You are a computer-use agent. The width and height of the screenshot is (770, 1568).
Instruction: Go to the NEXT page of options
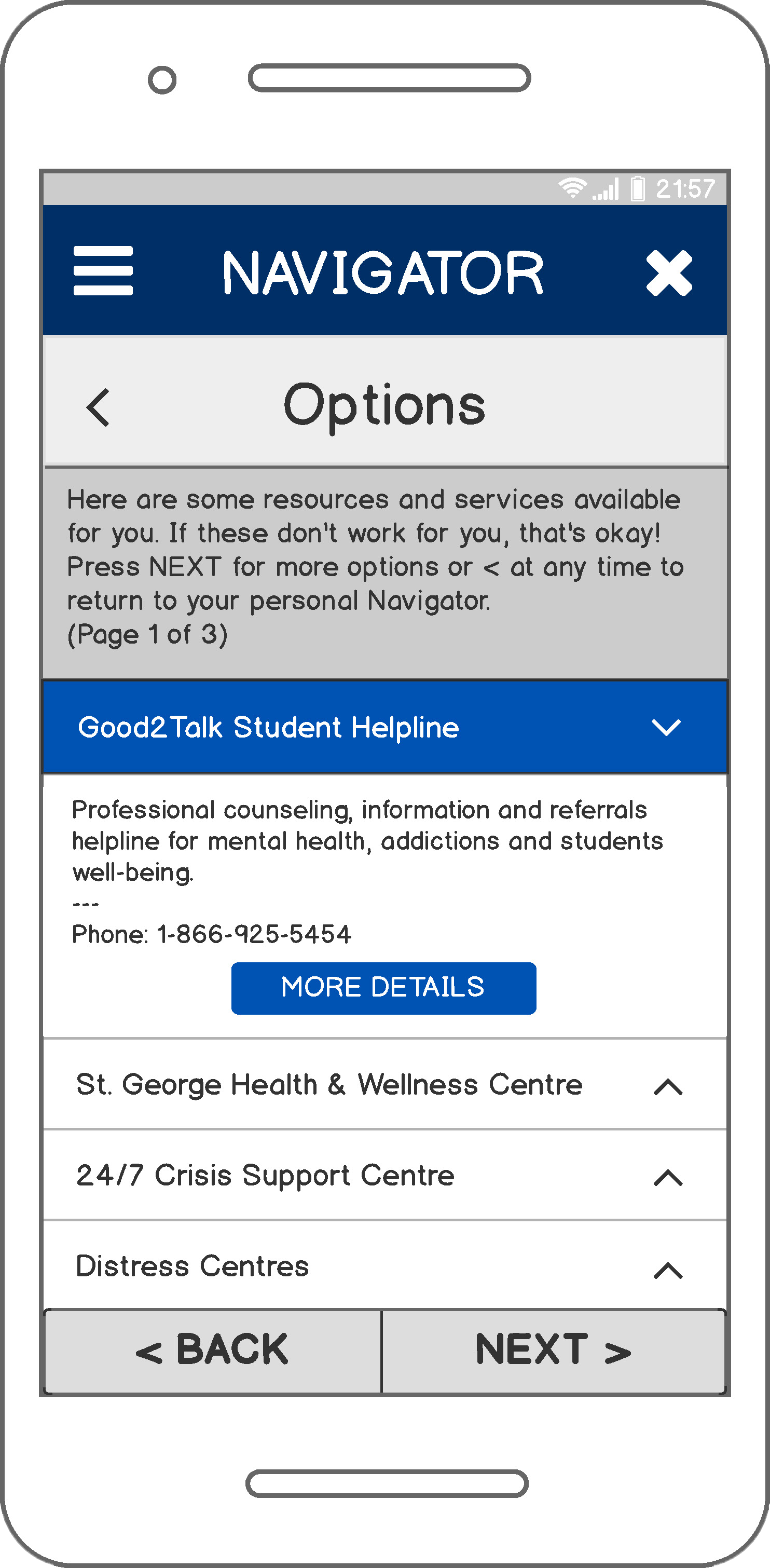tap(553, 1351)
